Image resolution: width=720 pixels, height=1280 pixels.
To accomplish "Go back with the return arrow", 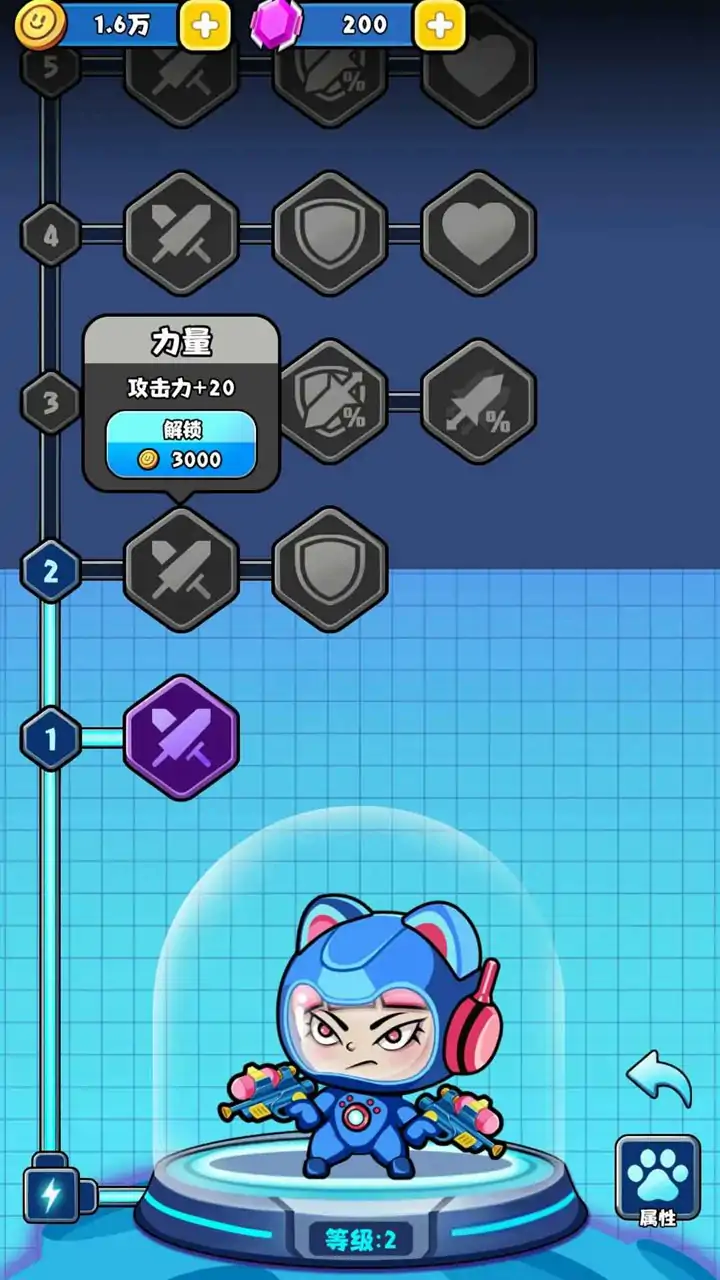I will click(659, 1077).
